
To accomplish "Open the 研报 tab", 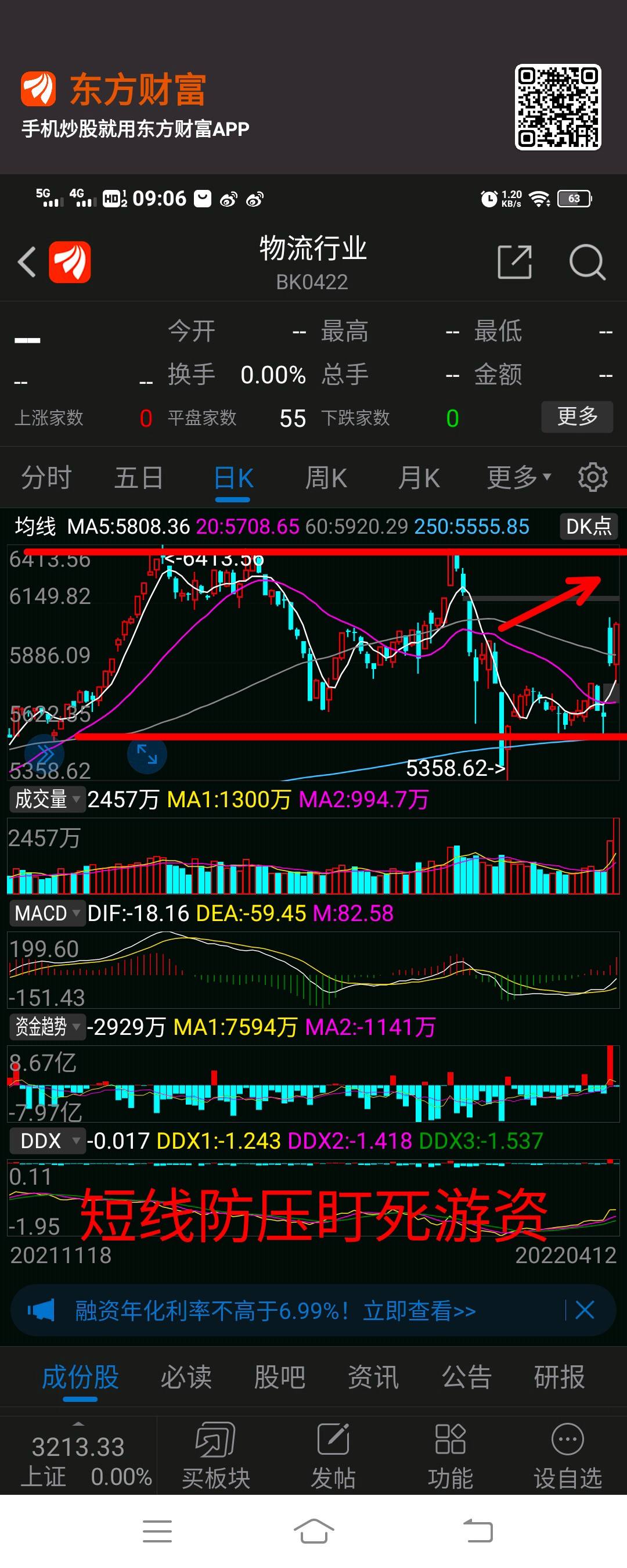I will pyautogui.click(x=559, y=1377).
